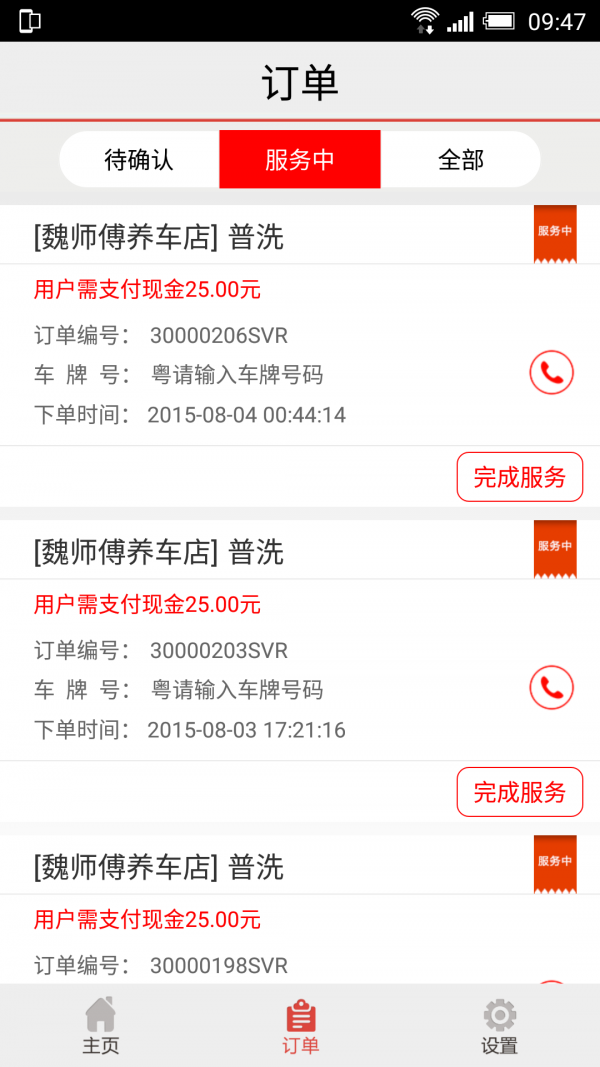Viewport: 600px width, 1067px height.
Task: Switch to the 待确认 tab
Action: point(139,160)
